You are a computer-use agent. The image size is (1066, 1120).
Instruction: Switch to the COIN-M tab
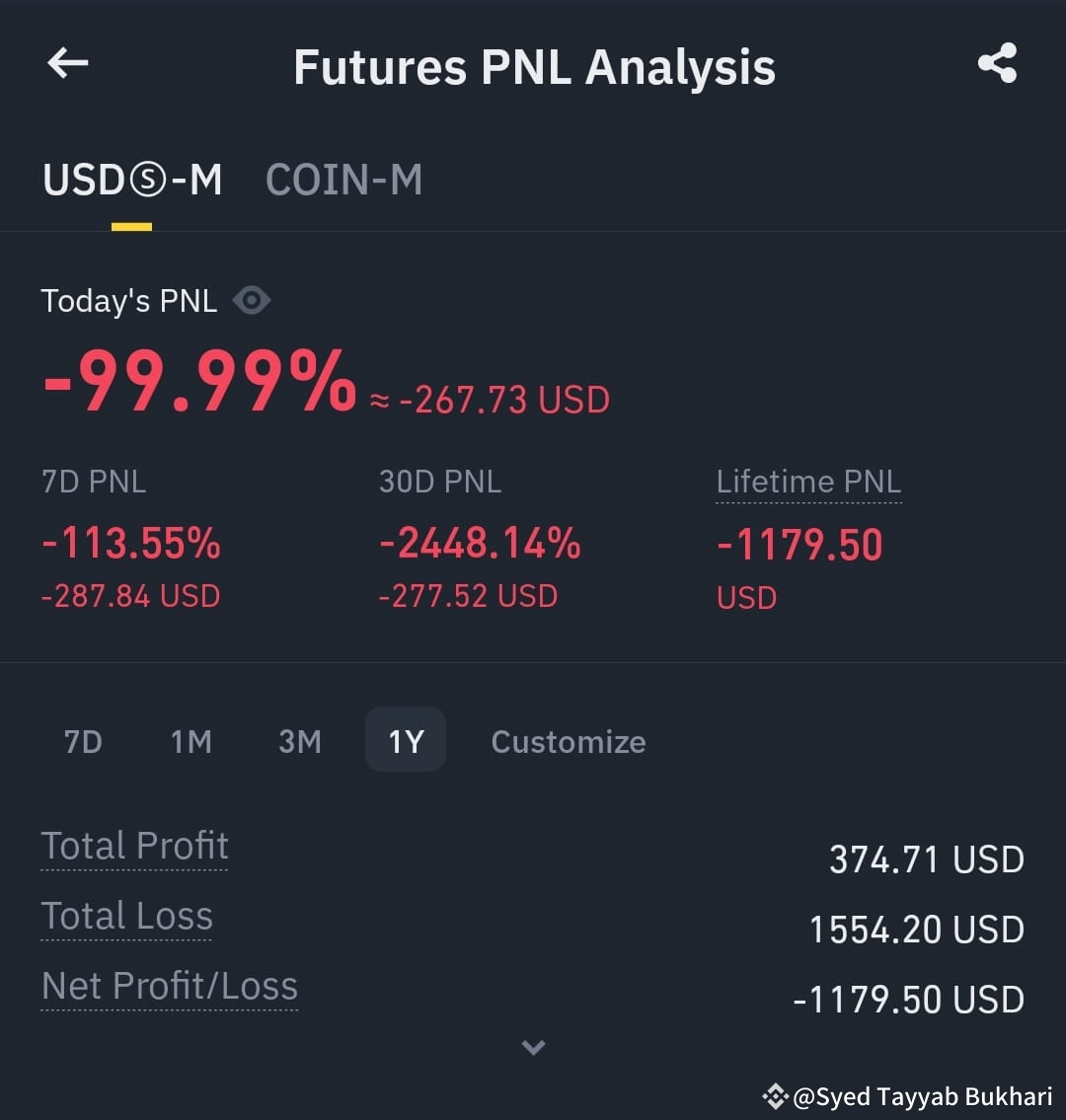(343, 180)
